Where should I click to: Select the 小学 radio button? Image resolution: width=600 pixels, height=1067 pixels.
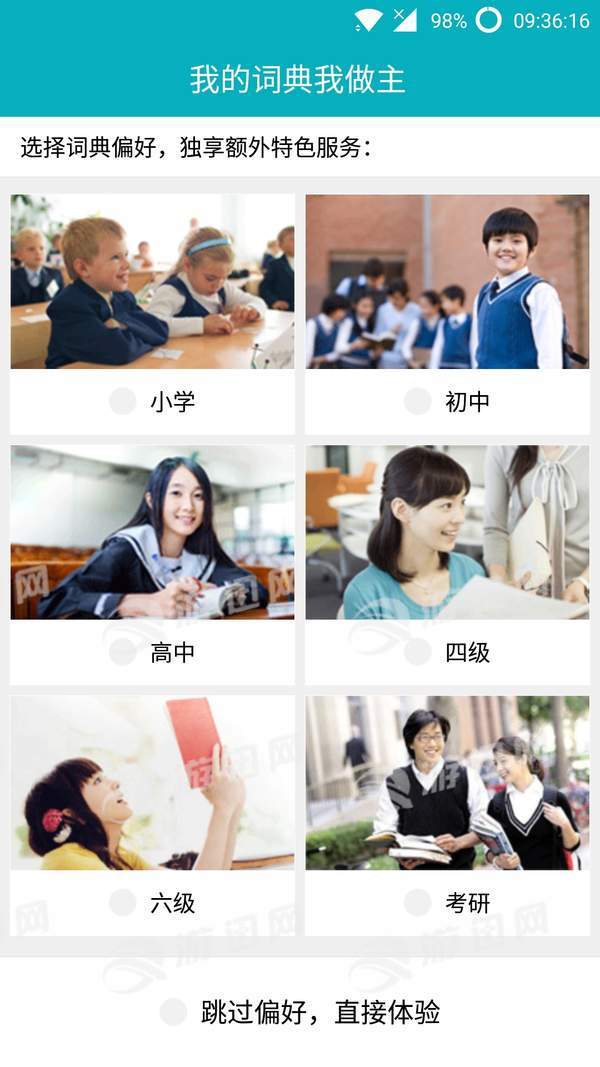click(x=123, y=402)
